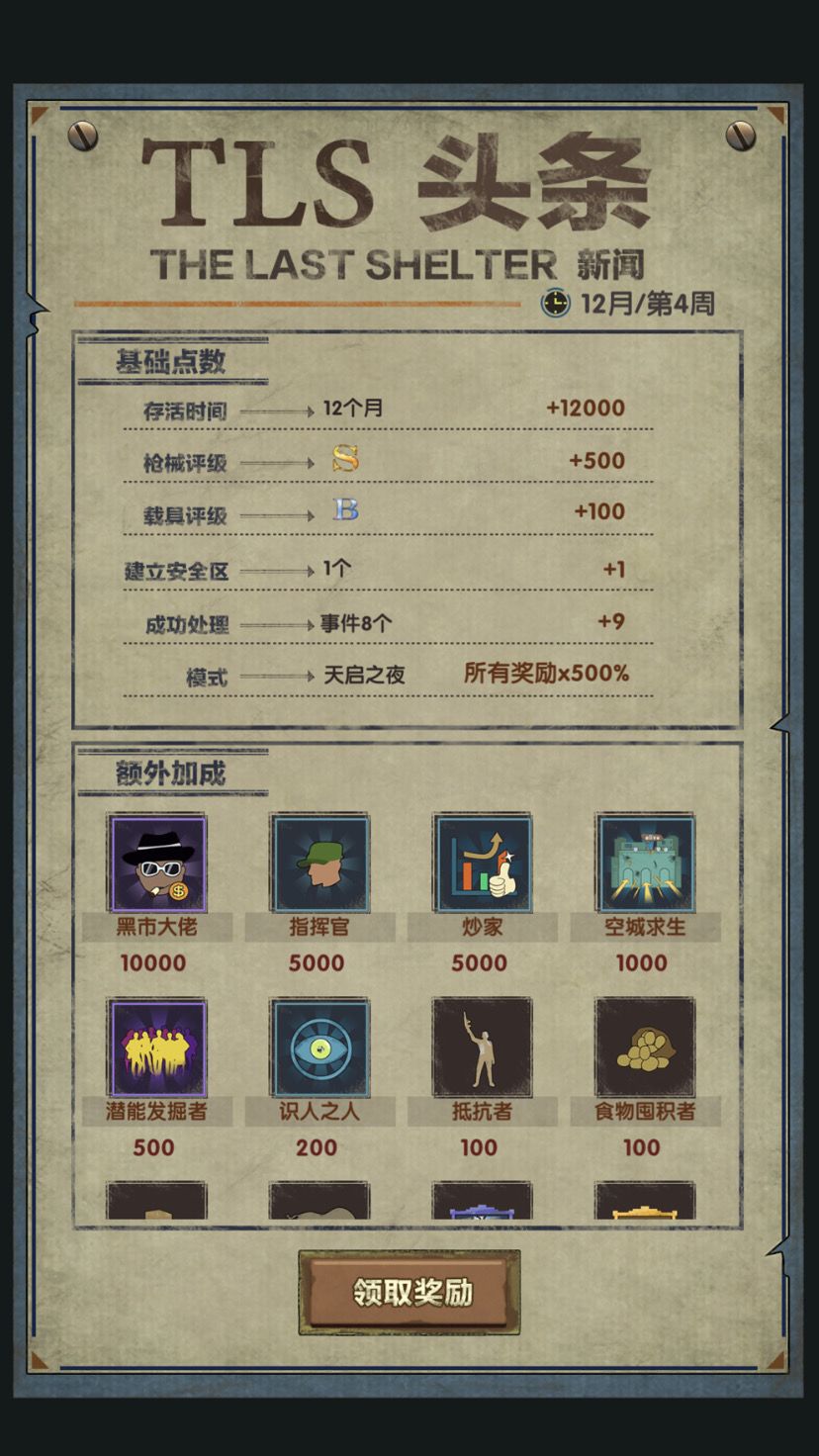Open the 炒家 chart achievement icon
The width and height of the screenshot is (819, 1456).
[482, 863]
